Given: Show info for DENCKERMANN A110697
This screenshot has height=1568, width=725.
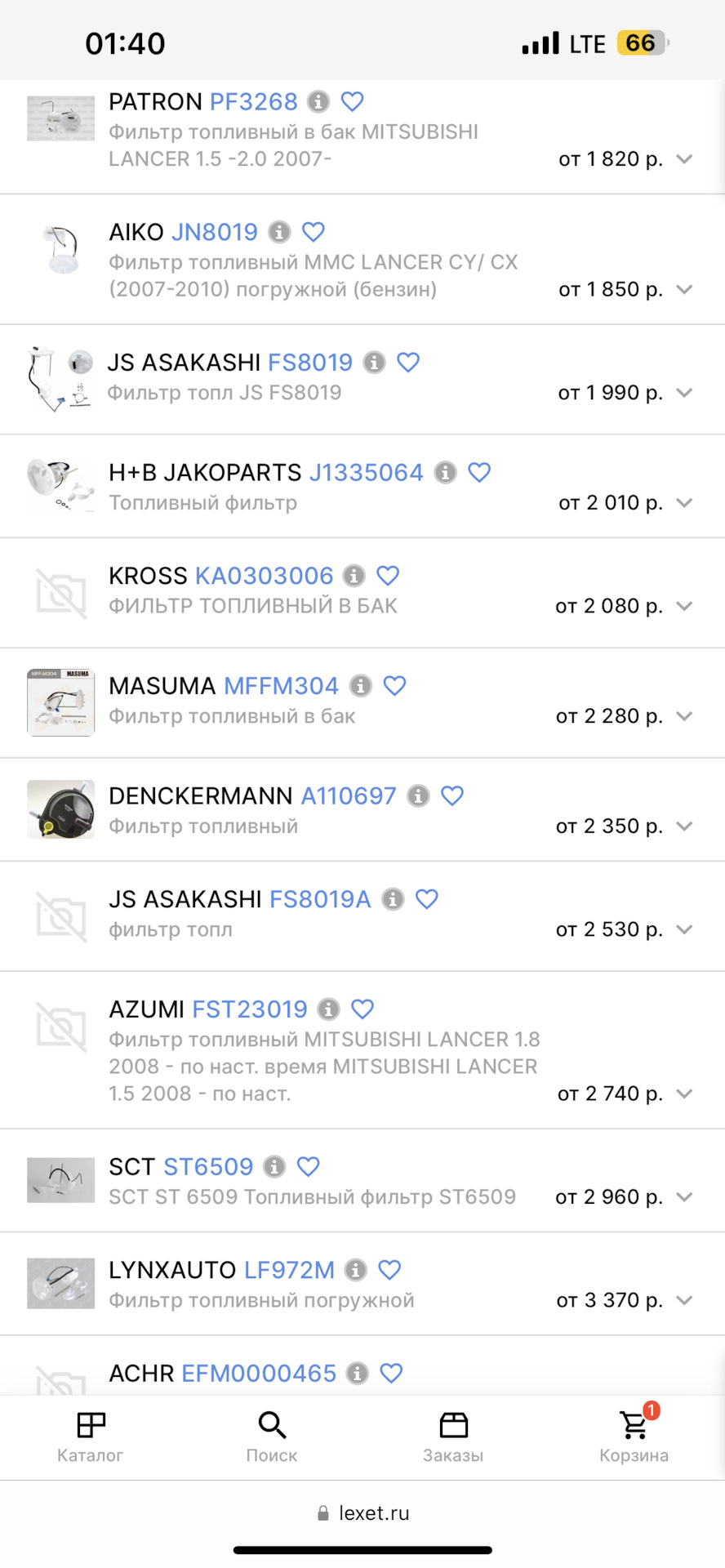Looking at the screenshot, I should (x=418, y=795).
